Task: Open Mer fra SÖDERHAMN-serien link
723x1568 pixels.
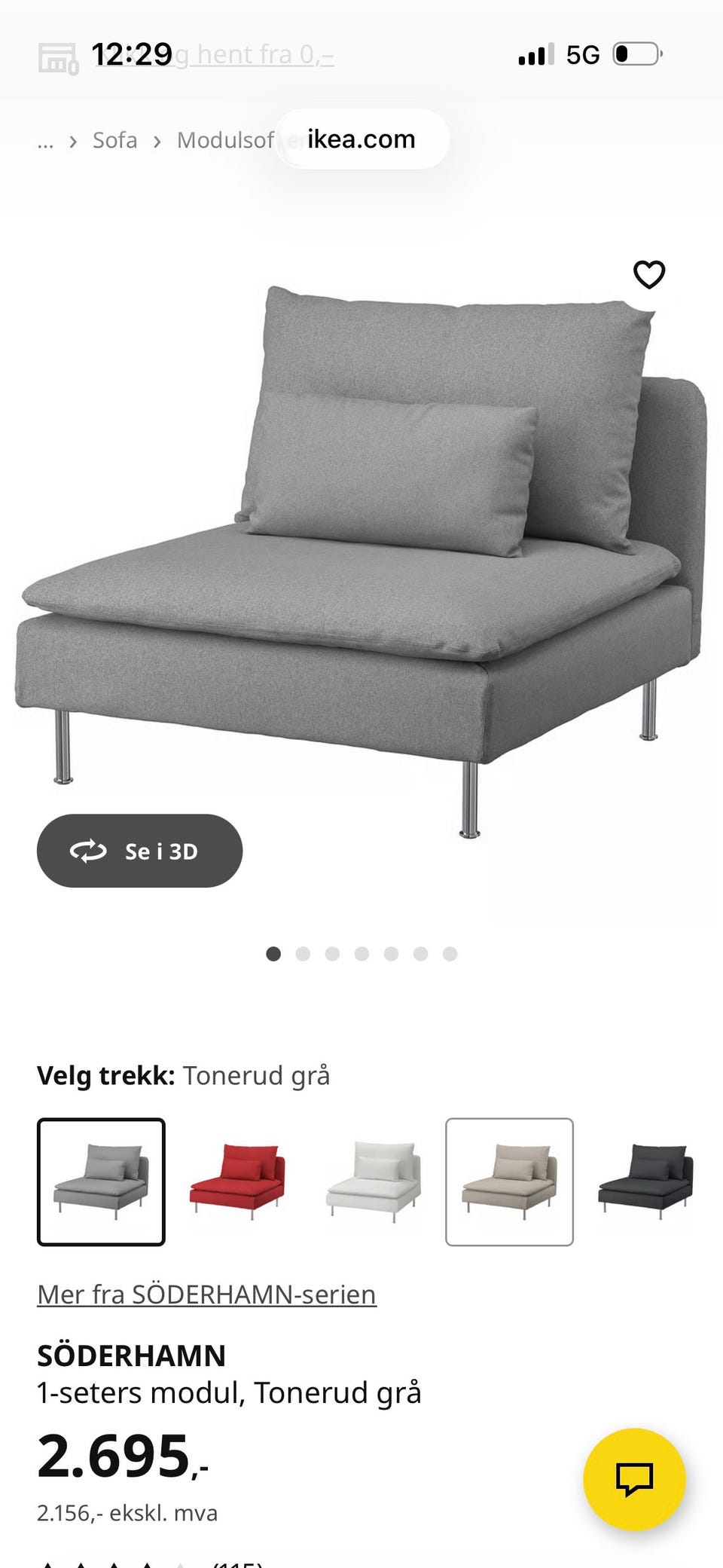Action: (206, 1294)
